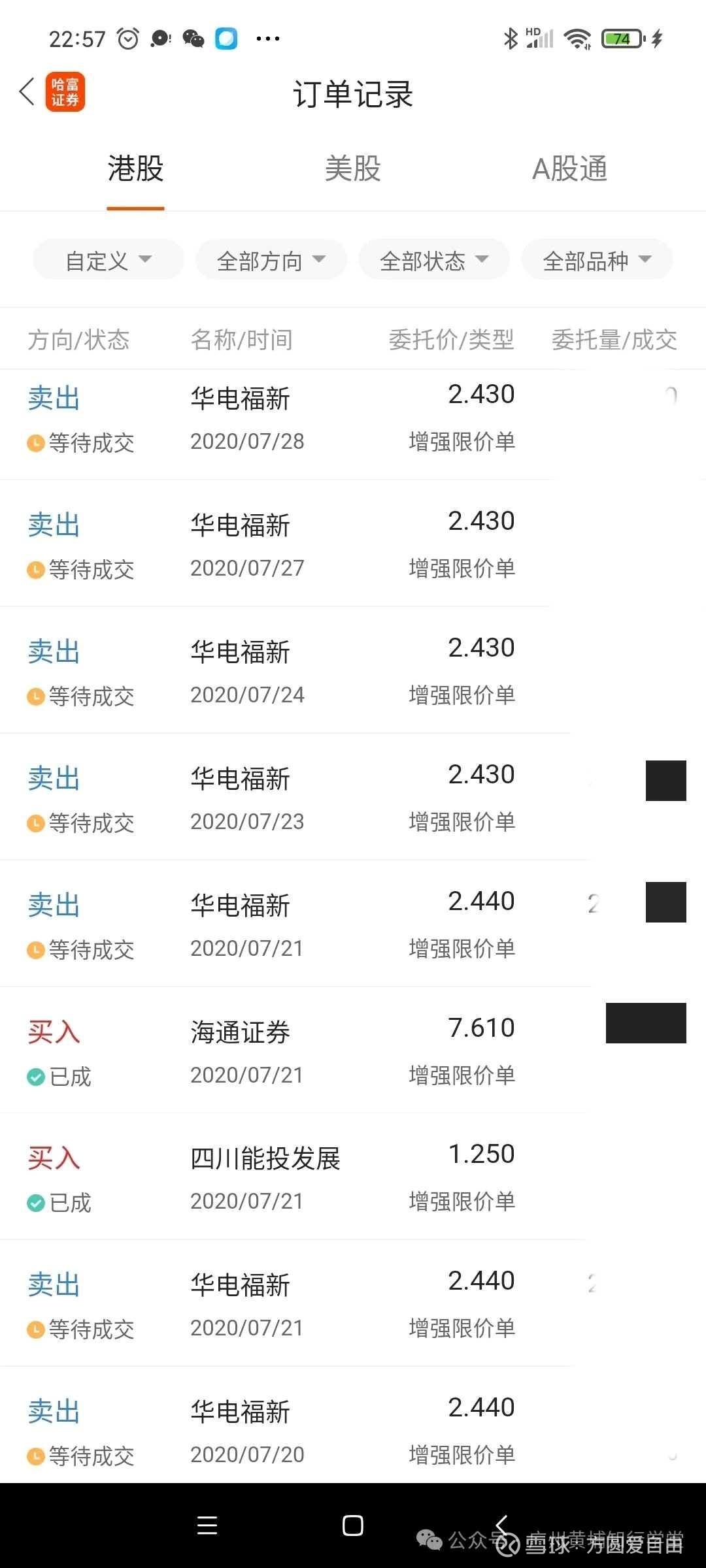Expand the 全部品种 filter
706x1568 pixels.
click(x=597, y=260)
